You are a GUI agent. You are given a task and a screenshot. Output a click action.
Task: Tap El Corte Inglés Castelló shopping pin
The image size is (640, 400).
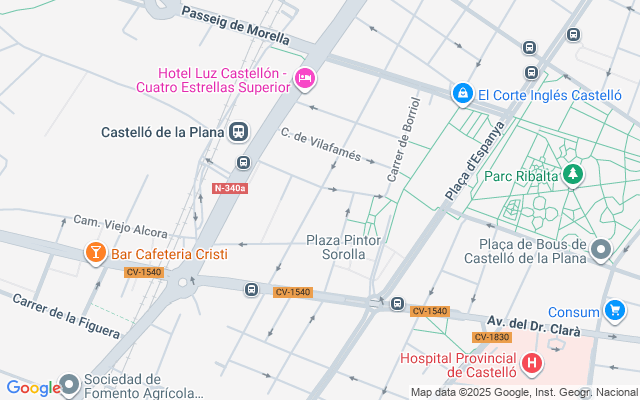pyautogui.click(x=462, y=94)
